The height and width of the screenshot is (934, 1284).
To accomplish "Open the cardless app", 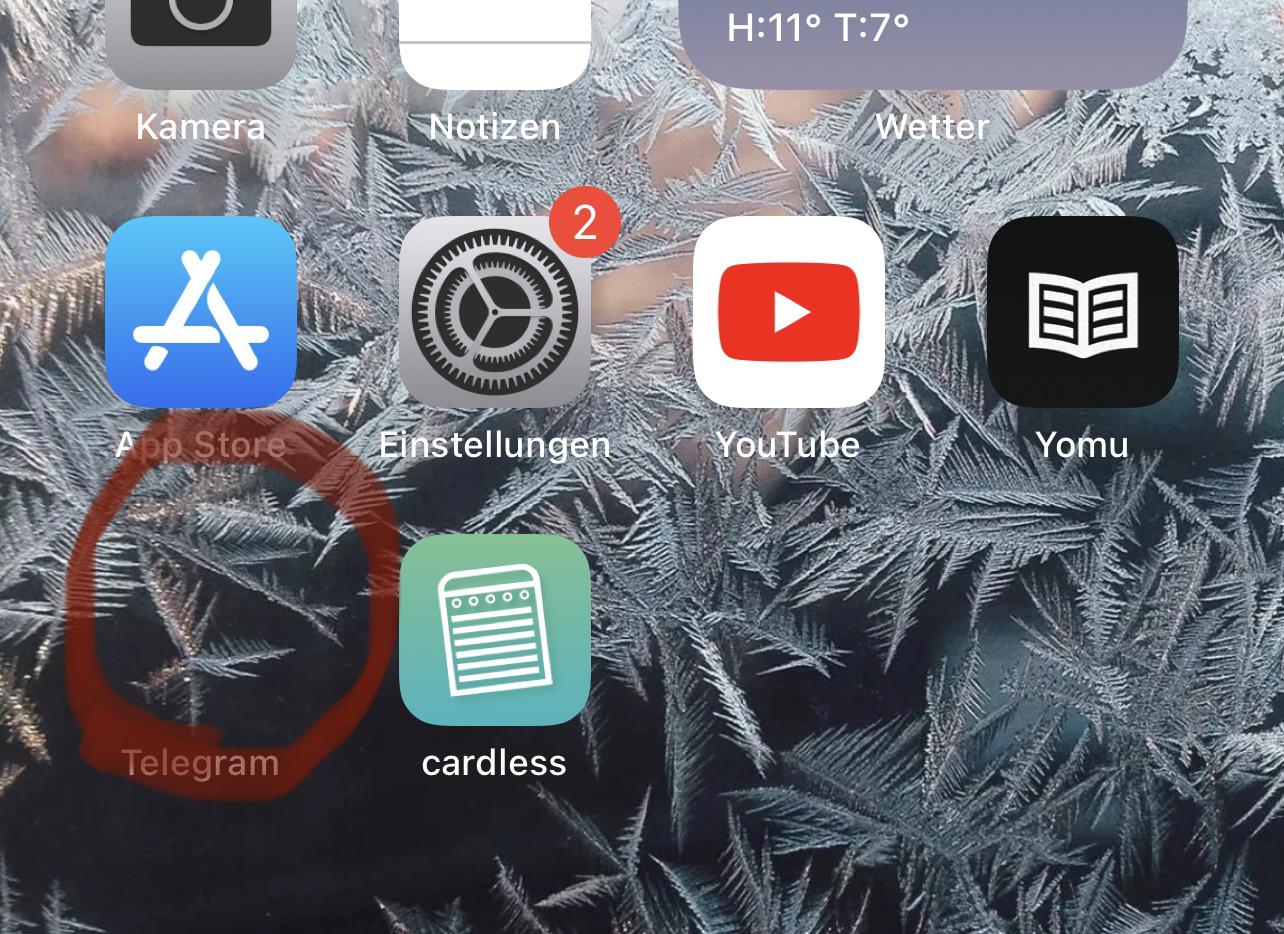I will (495, 630).
